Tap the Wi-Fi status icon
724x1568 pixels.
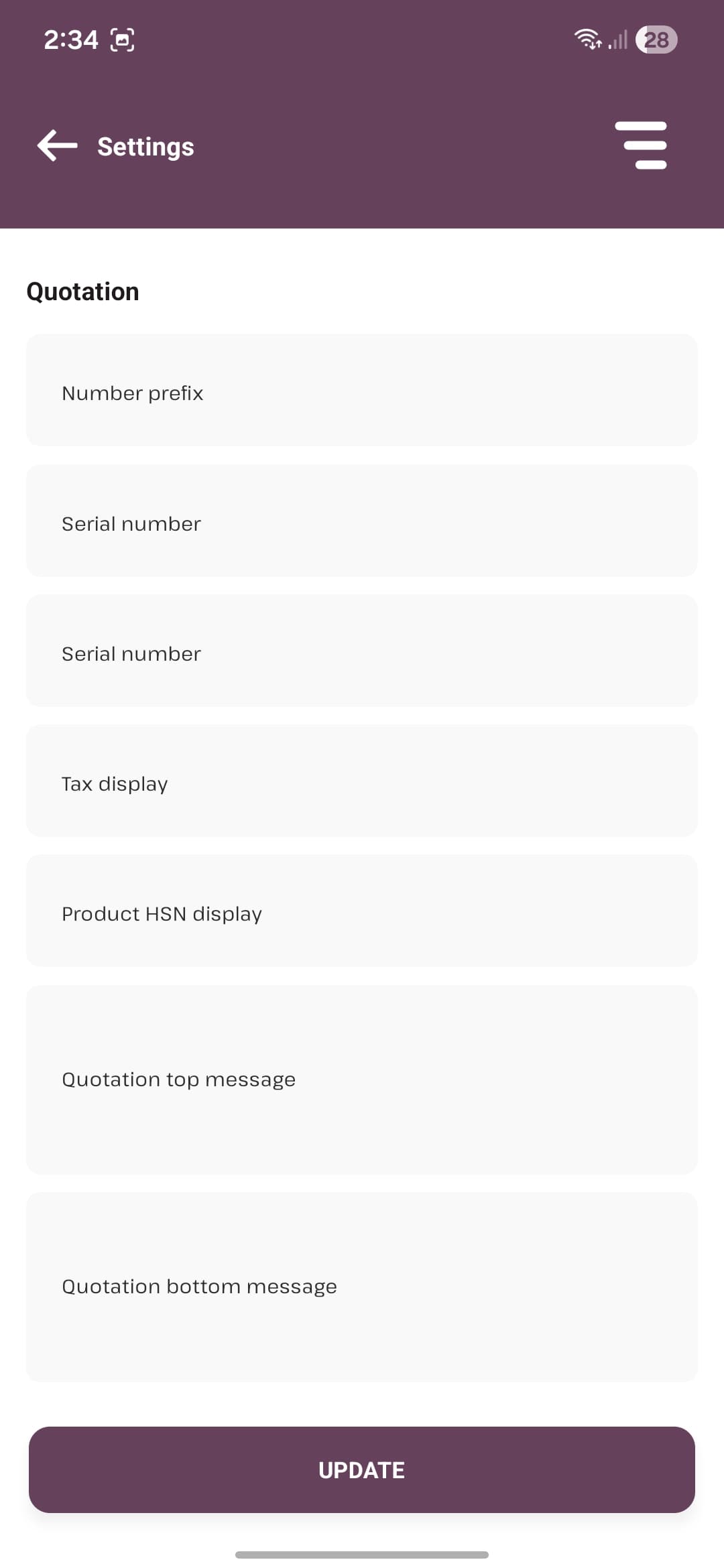(589, 40)
